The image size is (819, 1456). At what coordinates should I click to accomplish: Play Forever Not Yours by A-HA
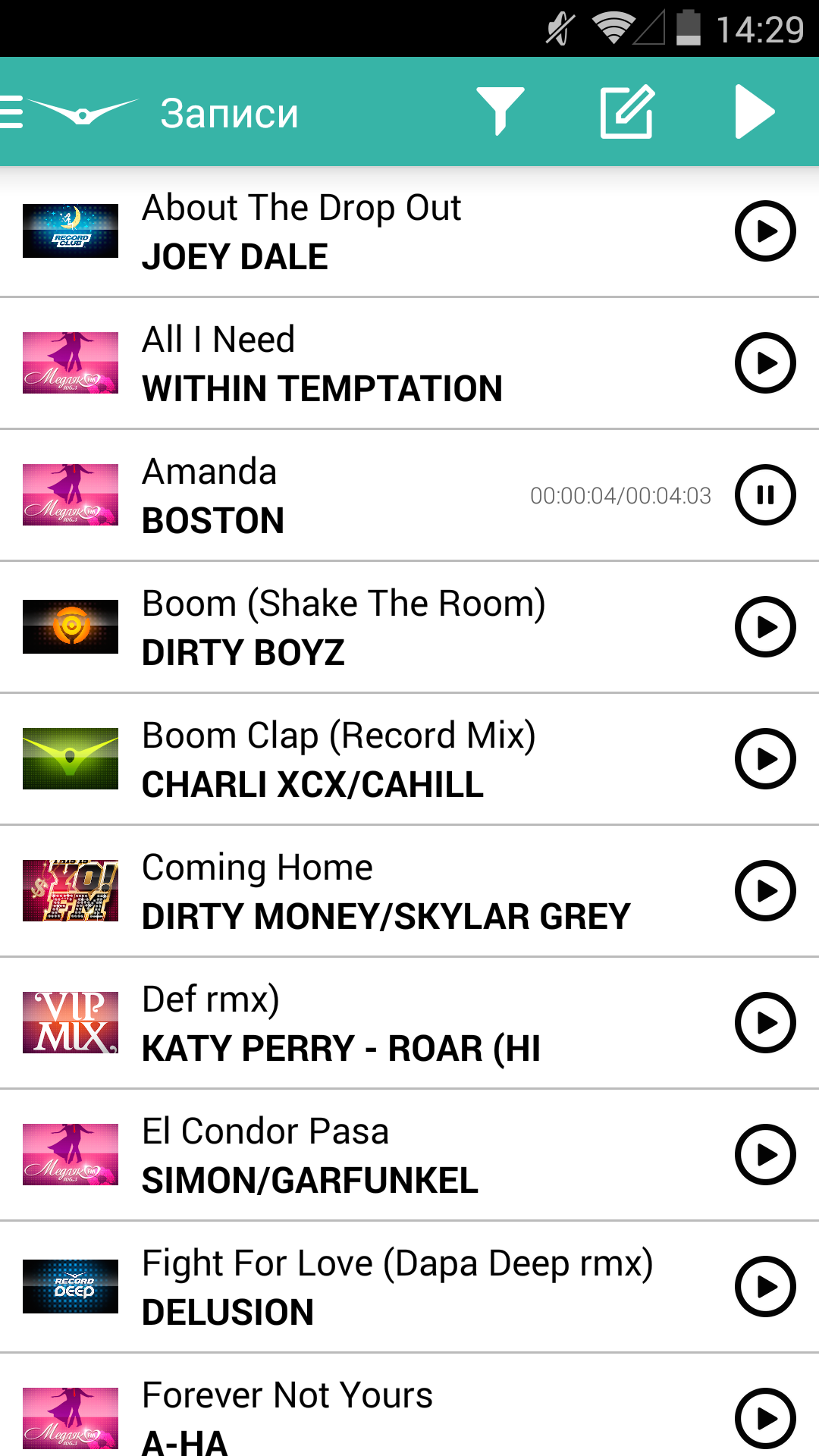pos(765,1417)
